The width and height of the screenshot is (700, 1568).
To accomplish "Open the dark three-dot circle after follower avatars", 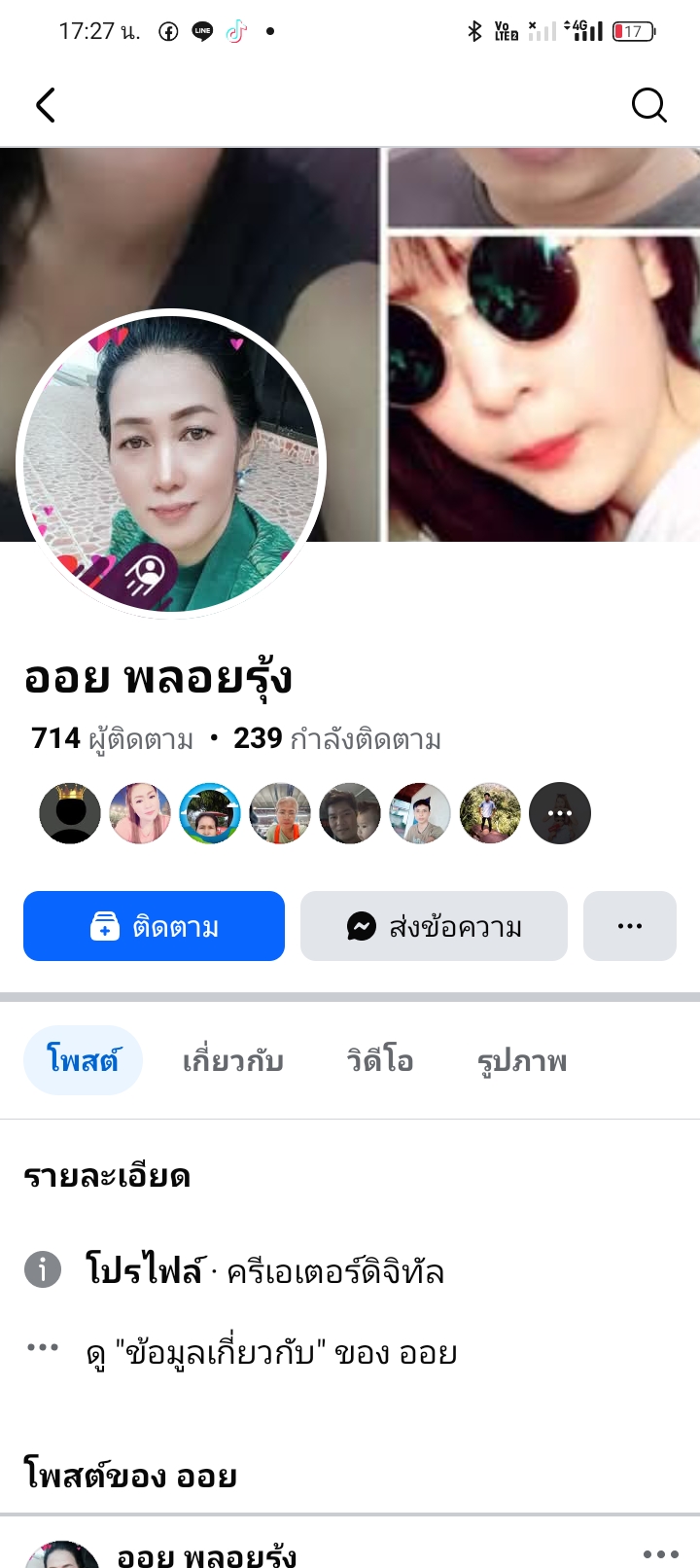I will pos(560,813).
